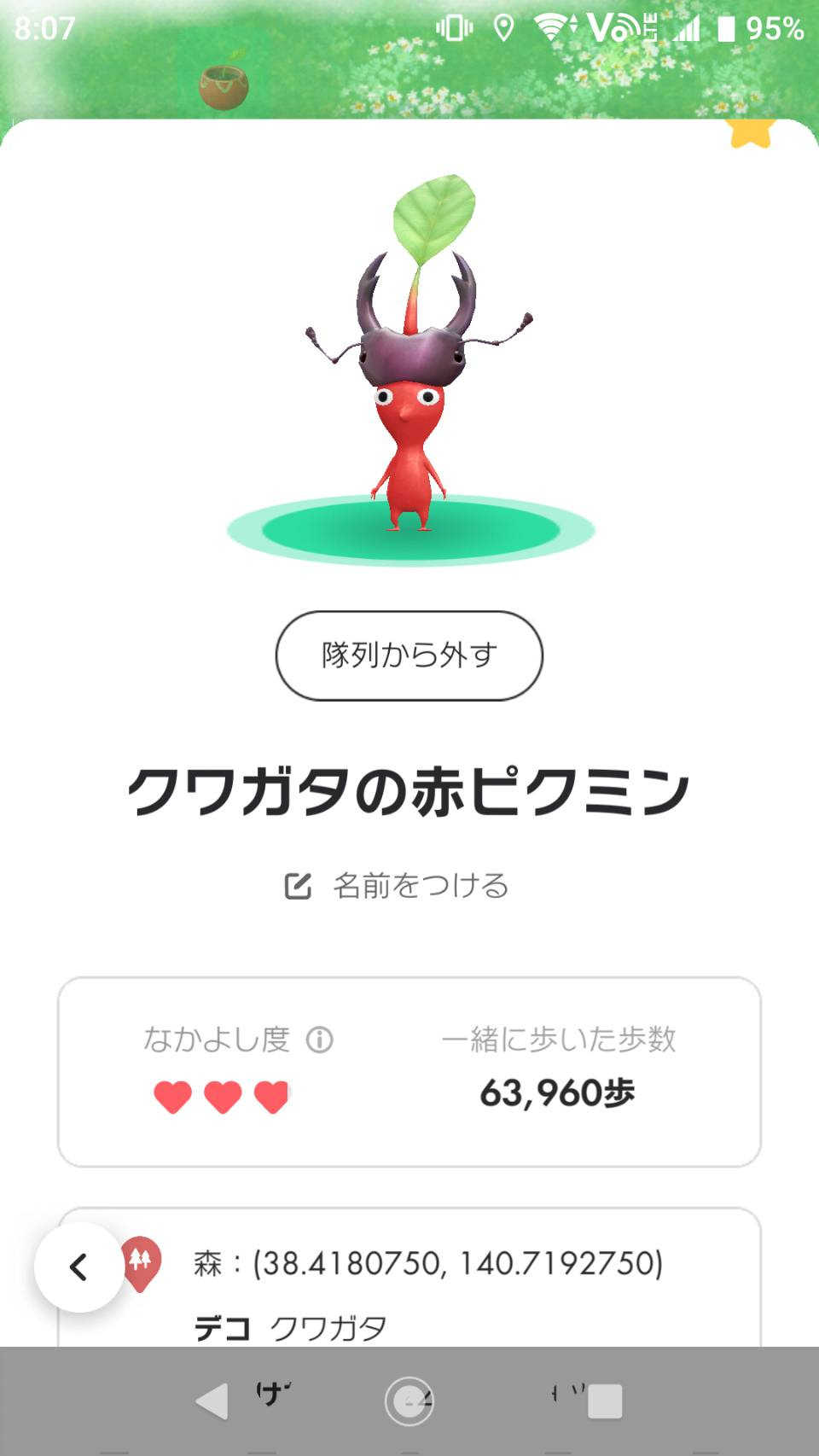Go back with the round arrow button
This screenshot has height=1456, width=819.
79,1267
